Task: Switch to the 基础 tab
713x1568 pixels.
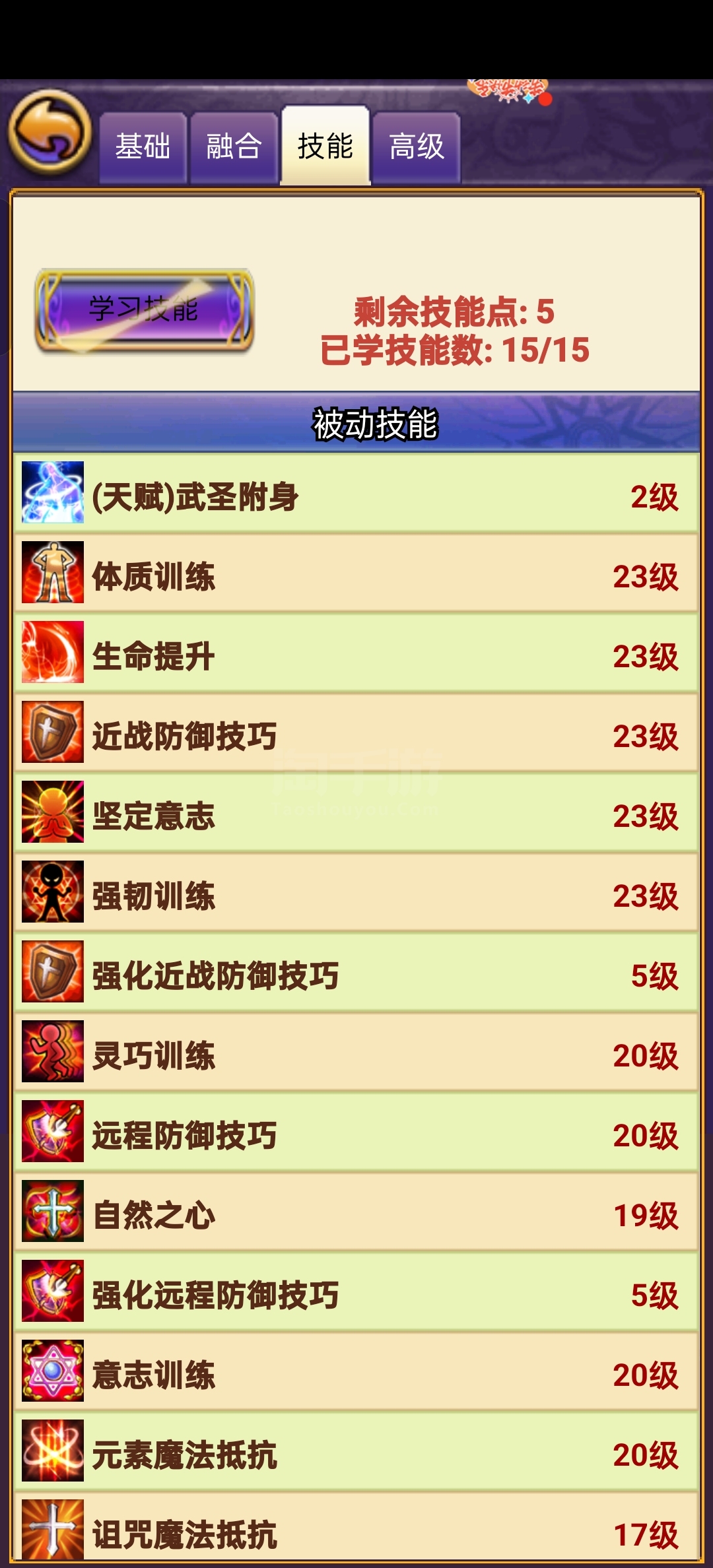Action: [143, 147]
